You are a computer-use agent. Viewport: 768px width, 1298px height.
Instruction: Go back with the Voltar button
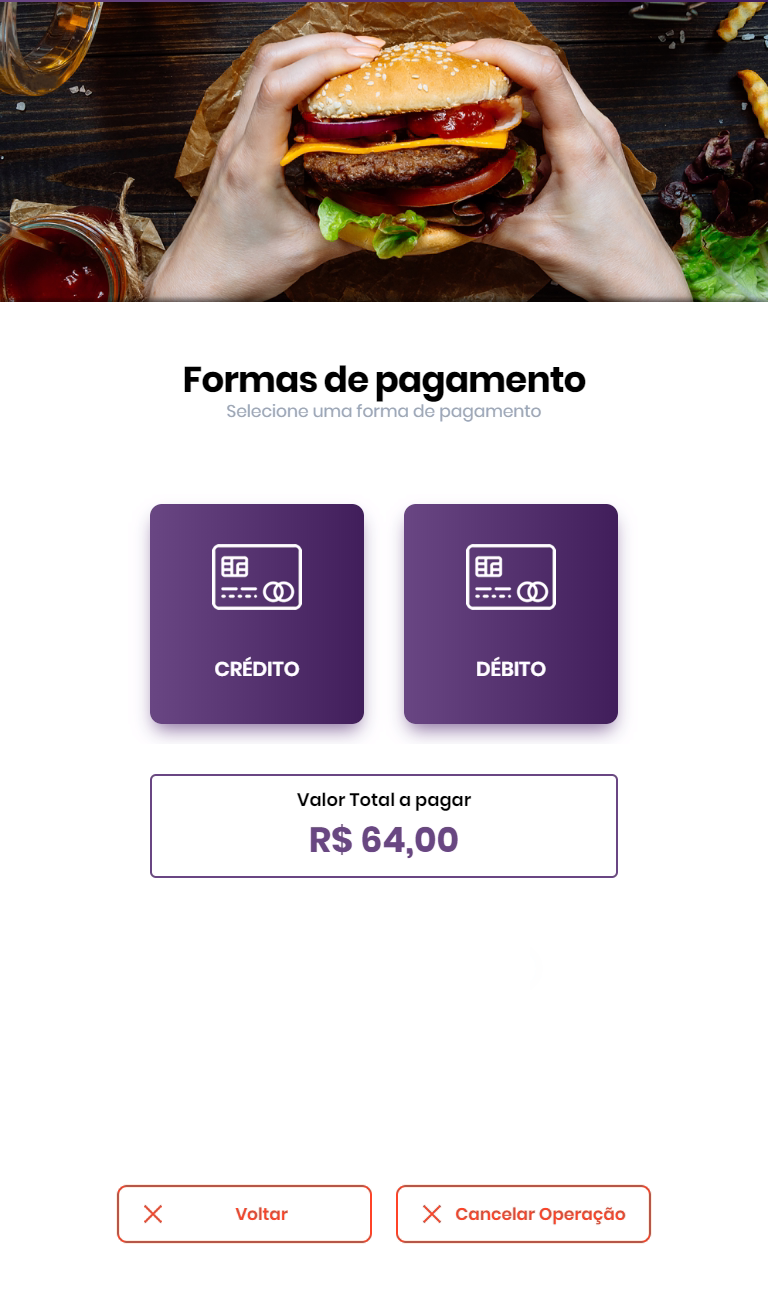pos(244,1214)
